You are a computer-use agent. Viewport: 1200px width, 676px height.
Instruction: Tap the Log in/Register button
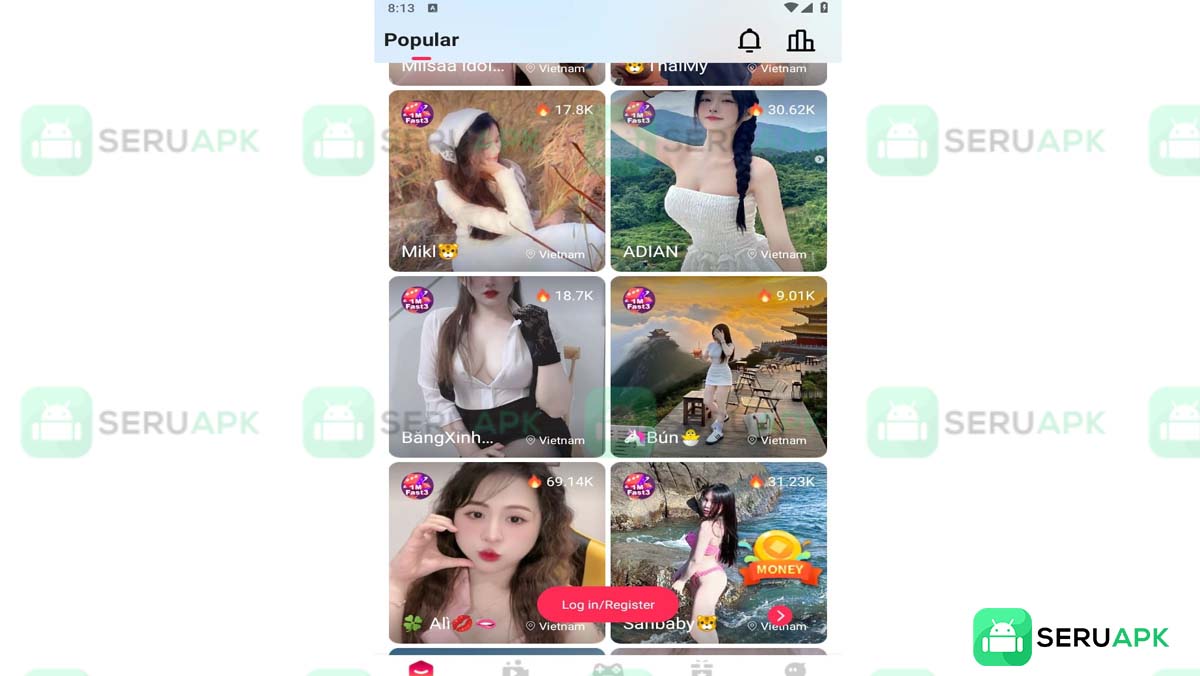tap(608, 604)
